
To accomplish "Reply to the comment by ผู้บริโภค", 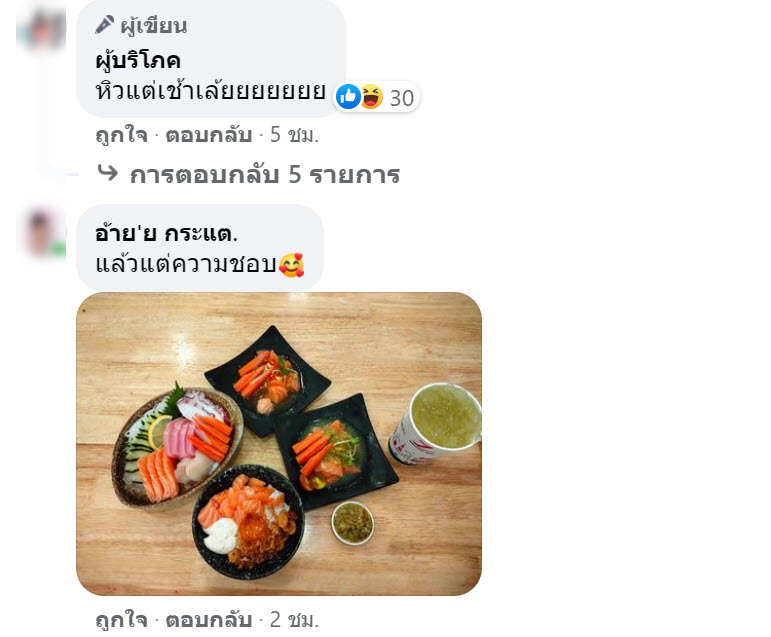I will 208,135.
